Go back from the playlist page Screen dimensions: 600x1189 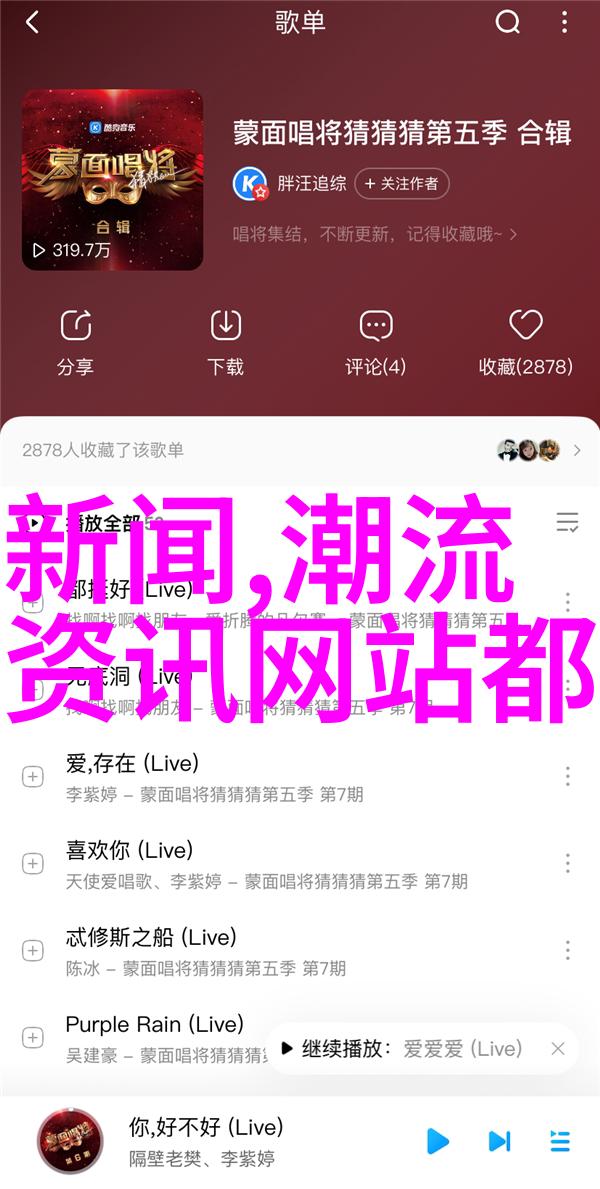pos(32,23)
